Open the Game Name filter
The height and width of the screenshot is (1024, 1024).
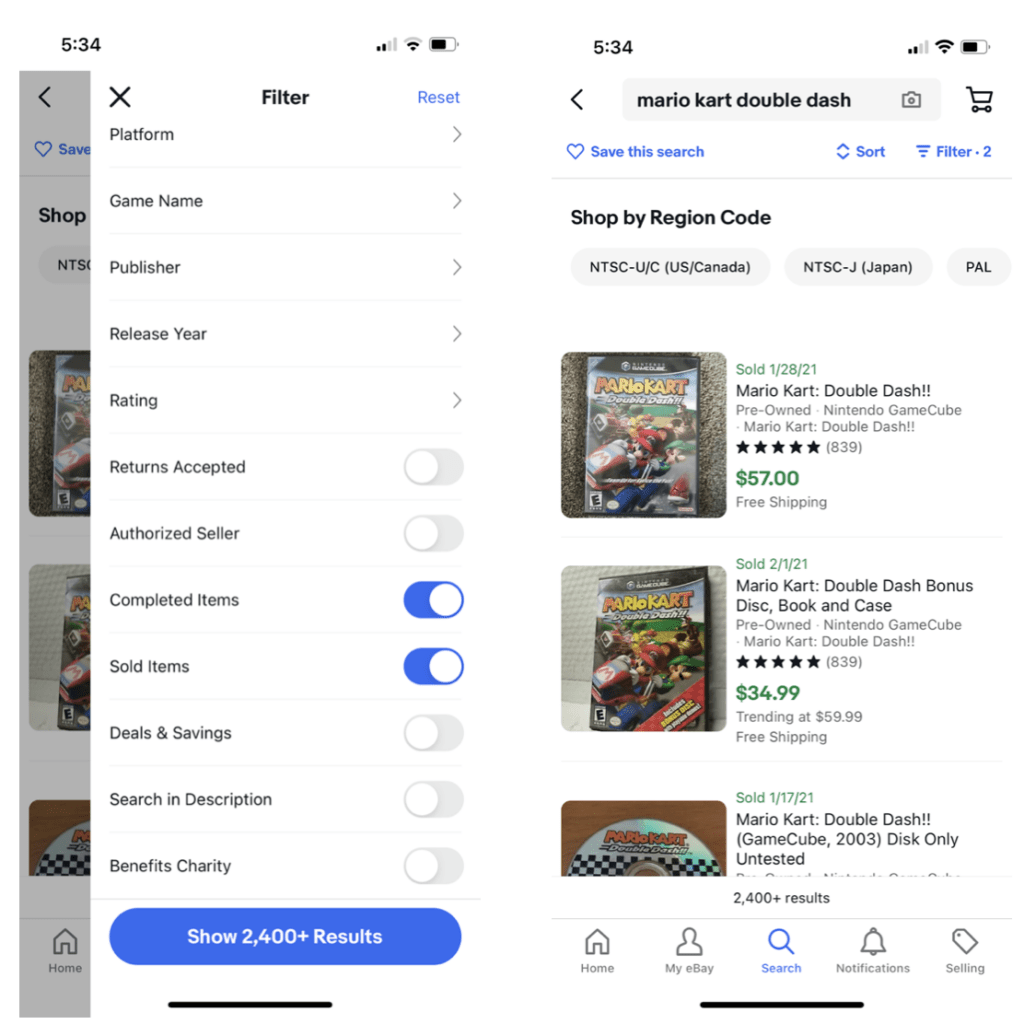(x=285, y=201)
